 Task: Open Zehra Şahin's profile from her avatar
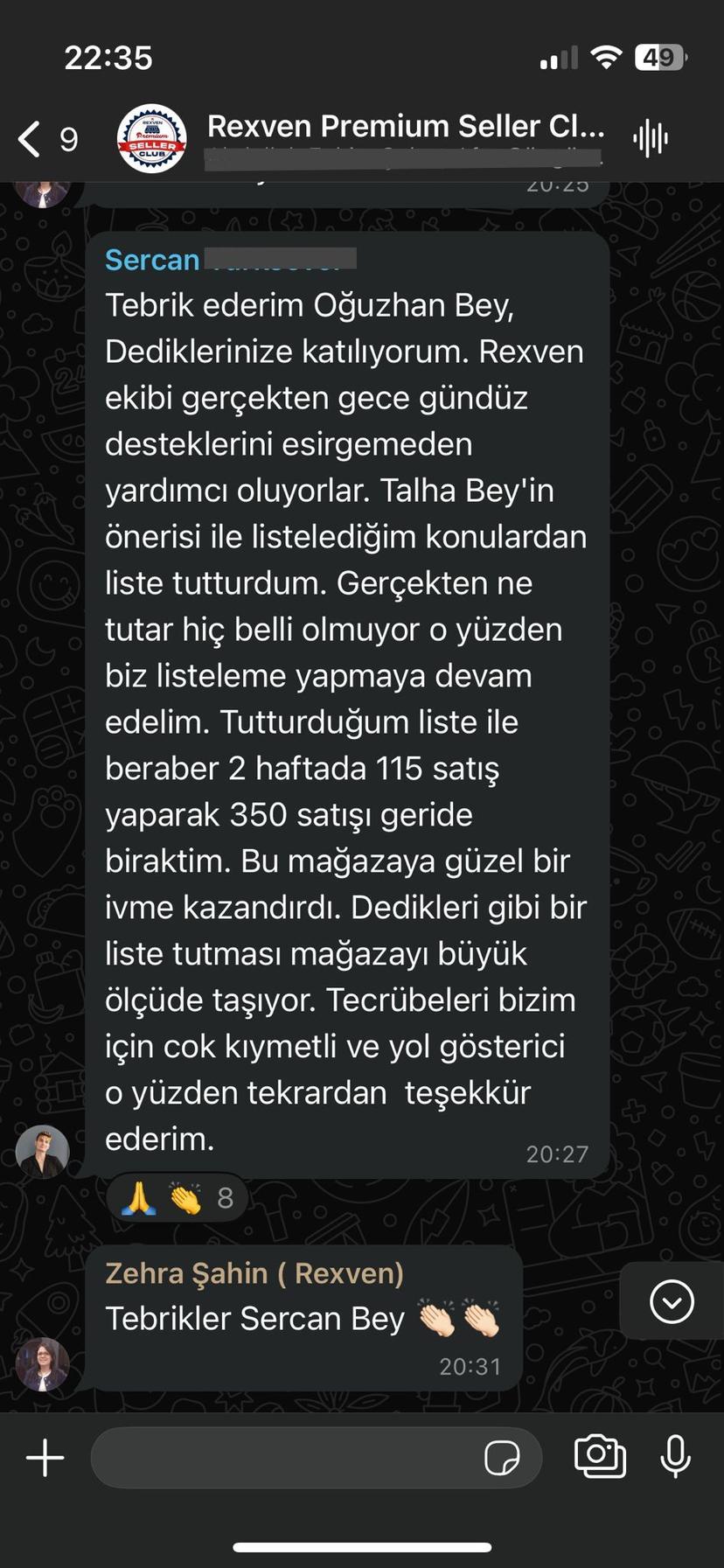pos(42,1363)
